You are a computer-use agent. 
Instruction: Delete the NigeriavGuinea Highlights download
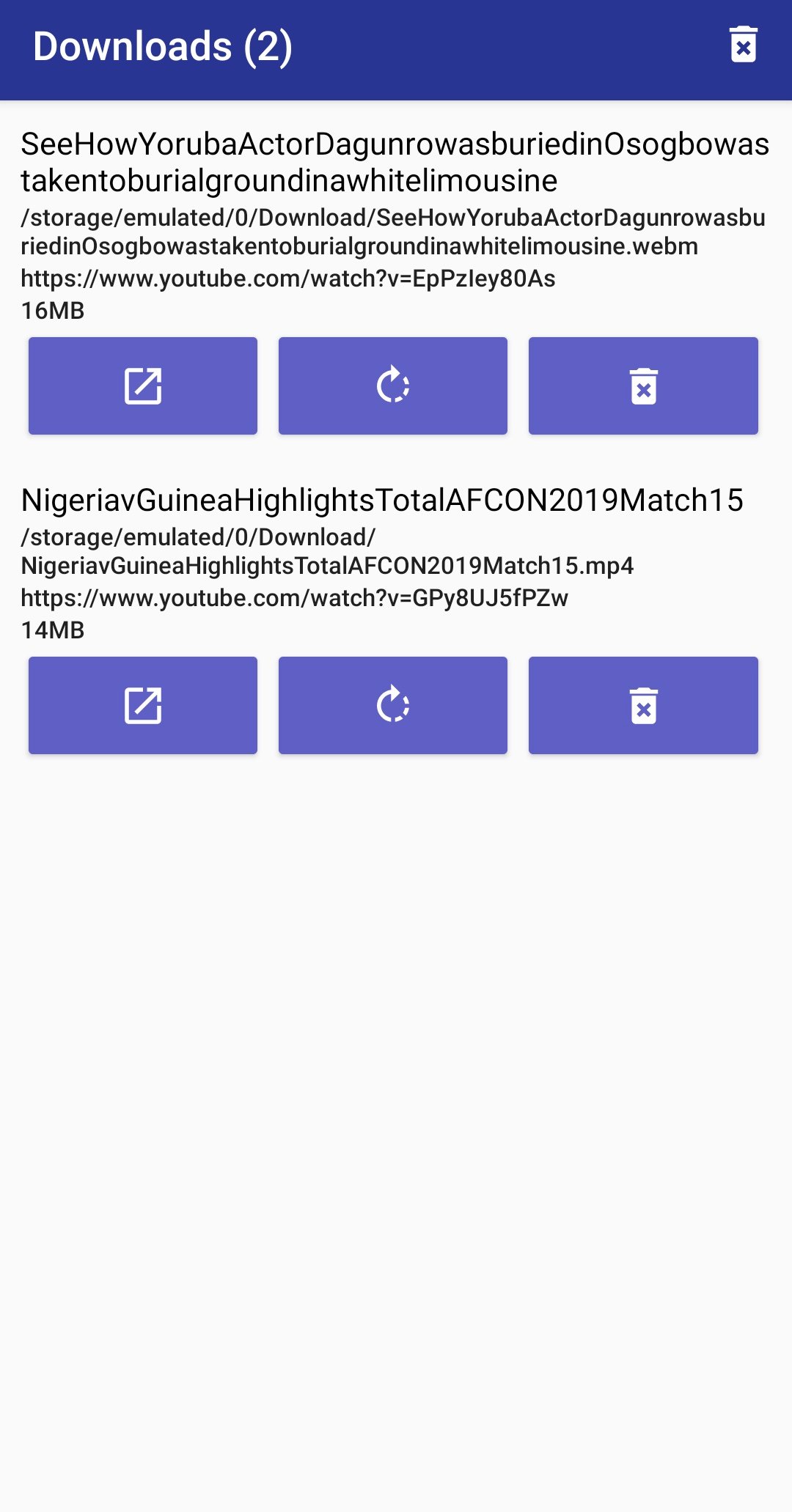[x=643, y=705]
